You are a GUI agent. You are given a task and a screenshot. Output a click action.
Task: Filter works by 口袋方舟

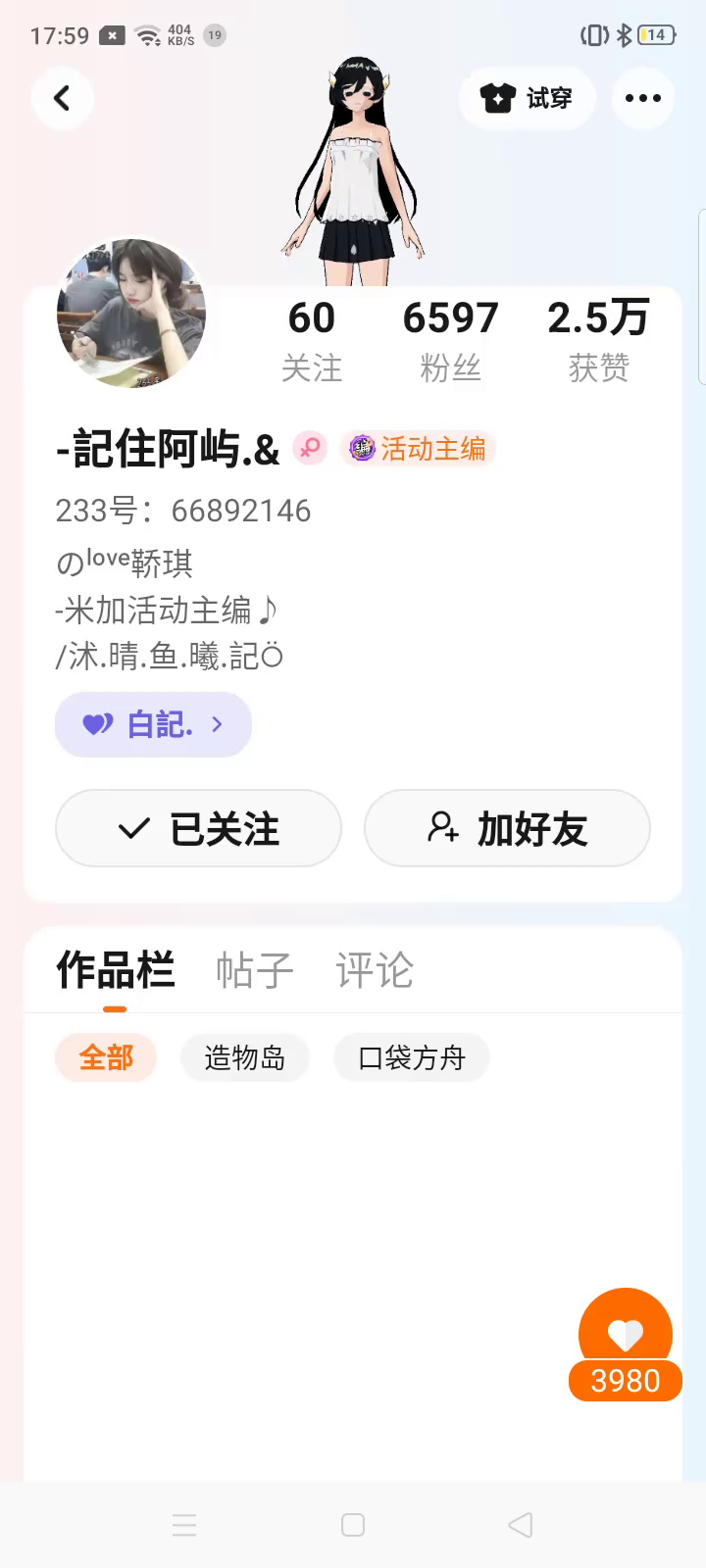pos(411,1057)
